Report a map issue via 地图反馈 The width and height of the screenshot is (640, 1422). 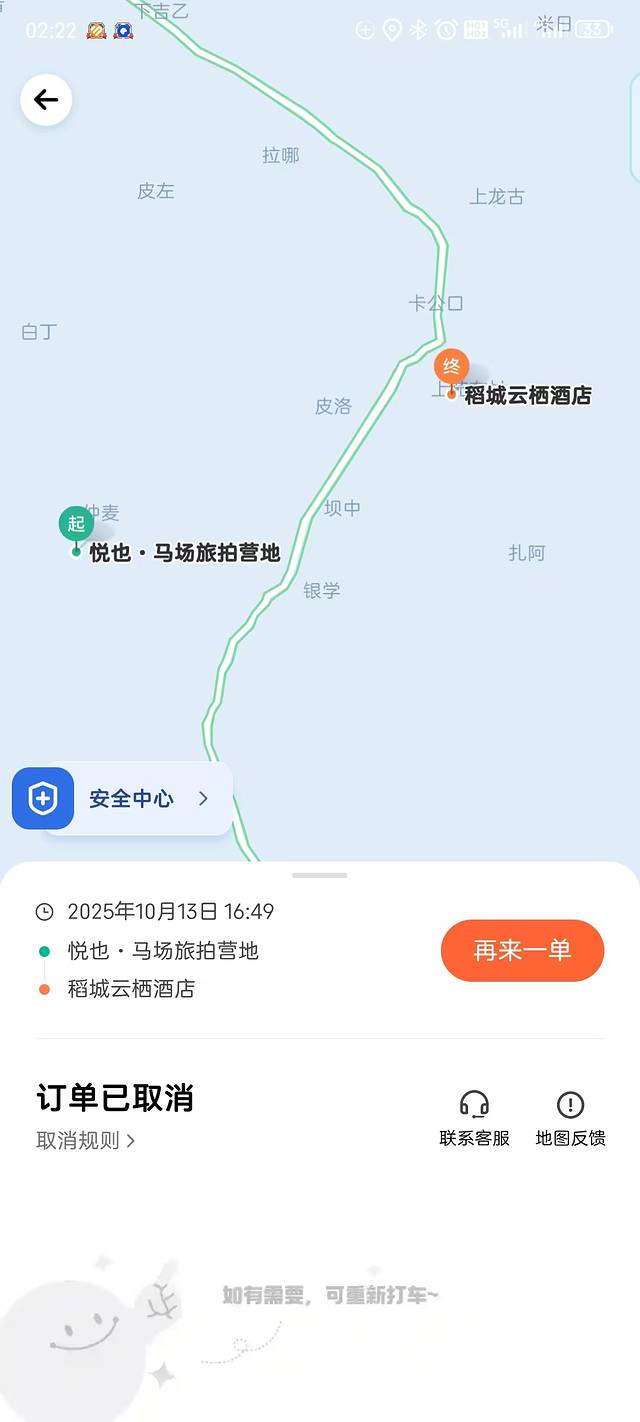click(x=570, y=1118)
